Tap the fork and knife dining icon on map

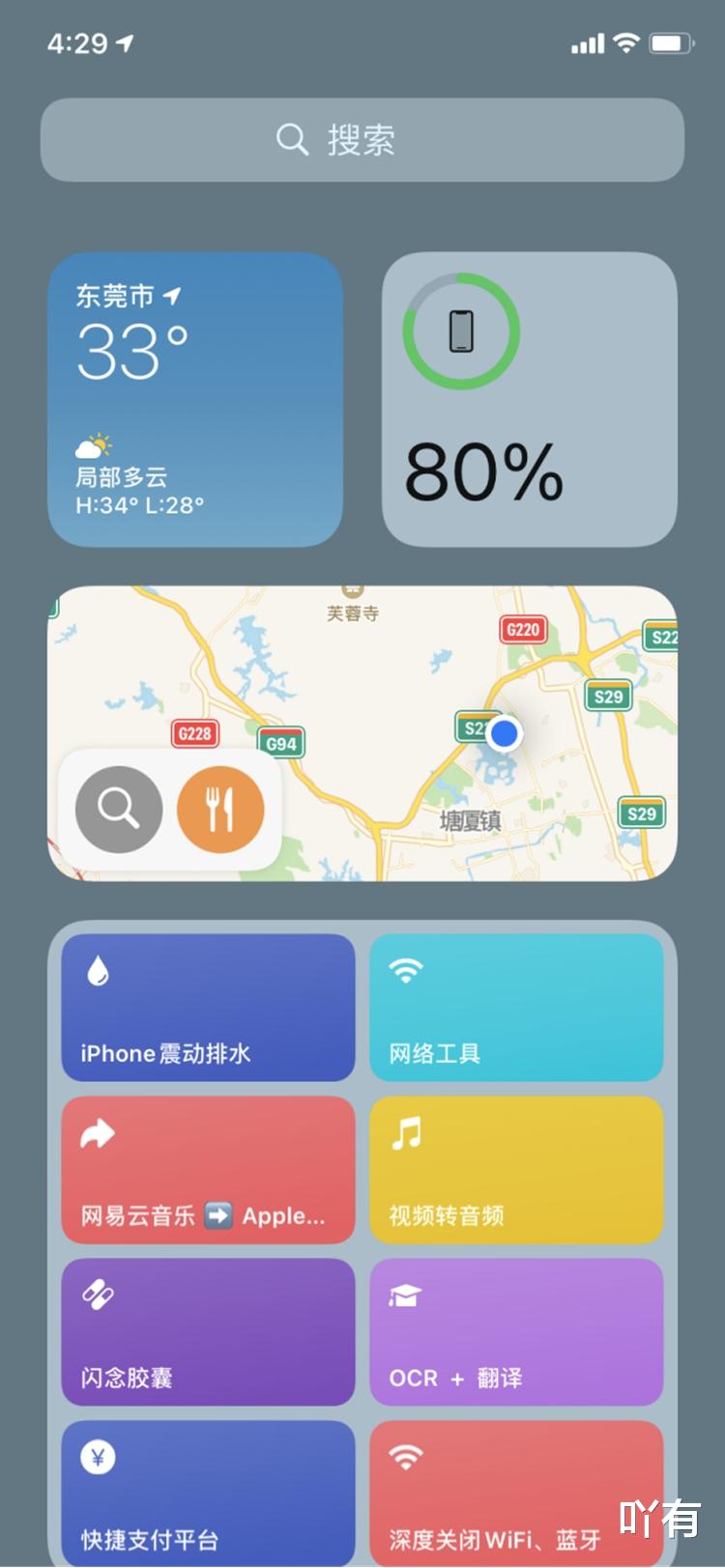[221, 810]
